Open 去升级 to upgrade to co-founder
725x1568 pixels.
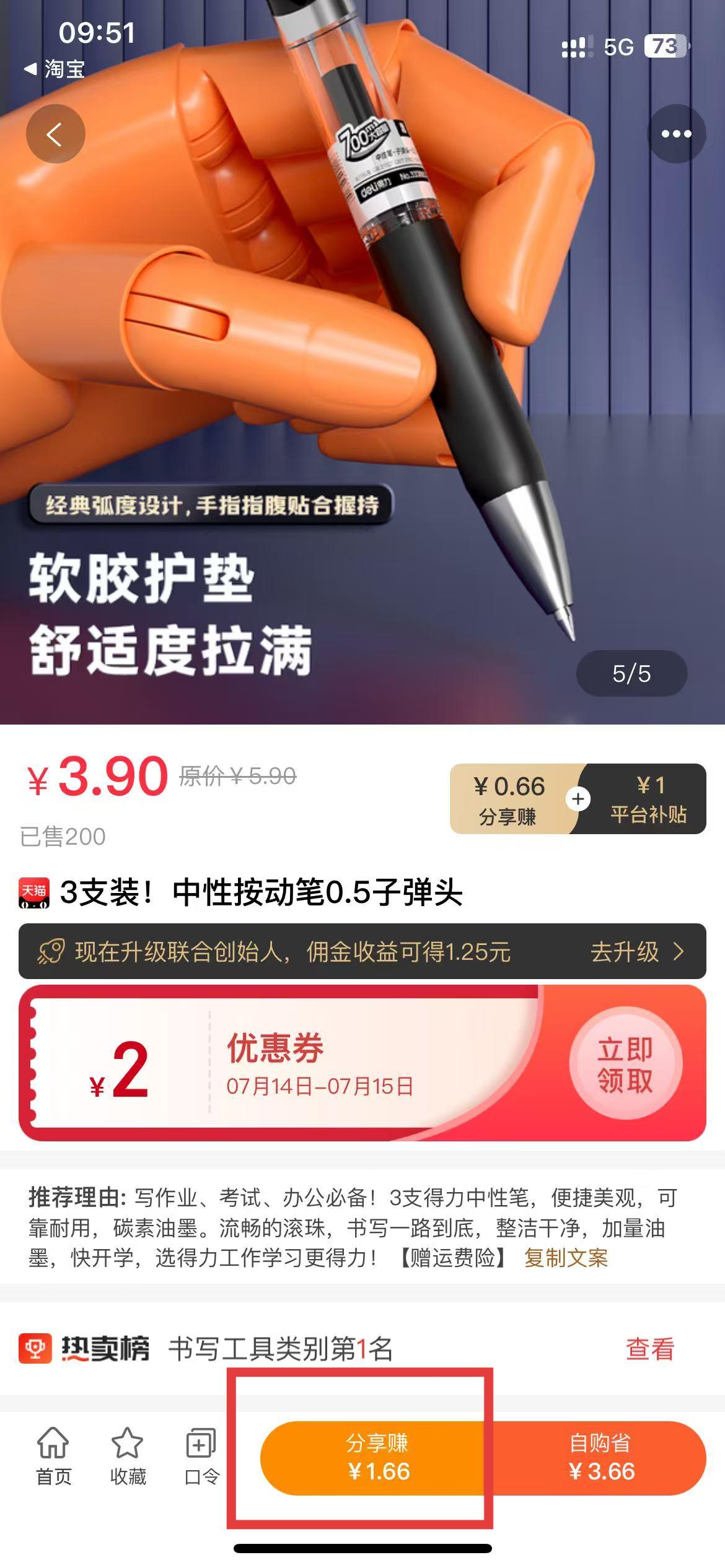tap(636, 952)
